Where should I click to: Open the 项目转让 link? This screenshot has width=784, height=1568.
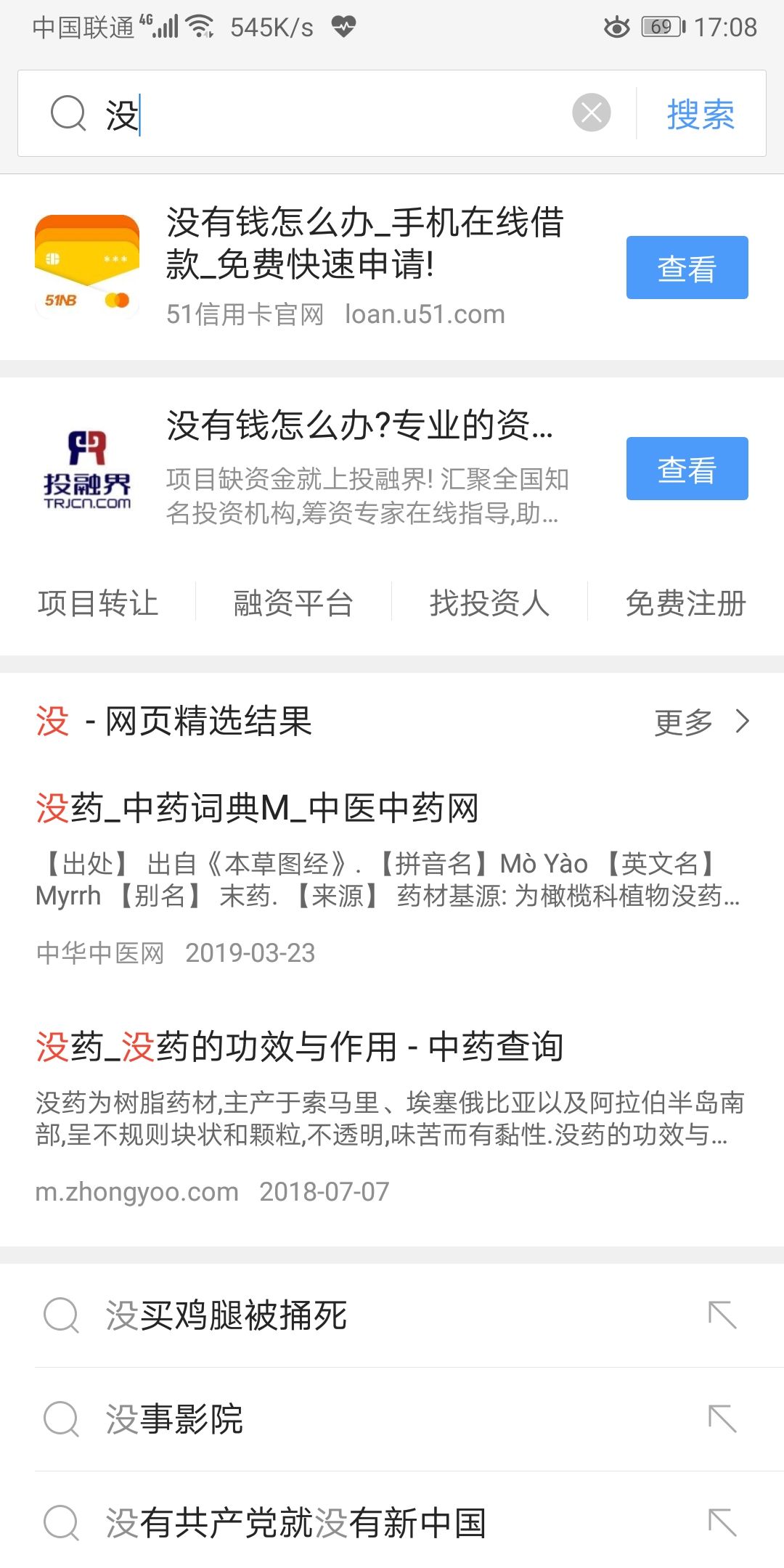click(98, 603)
